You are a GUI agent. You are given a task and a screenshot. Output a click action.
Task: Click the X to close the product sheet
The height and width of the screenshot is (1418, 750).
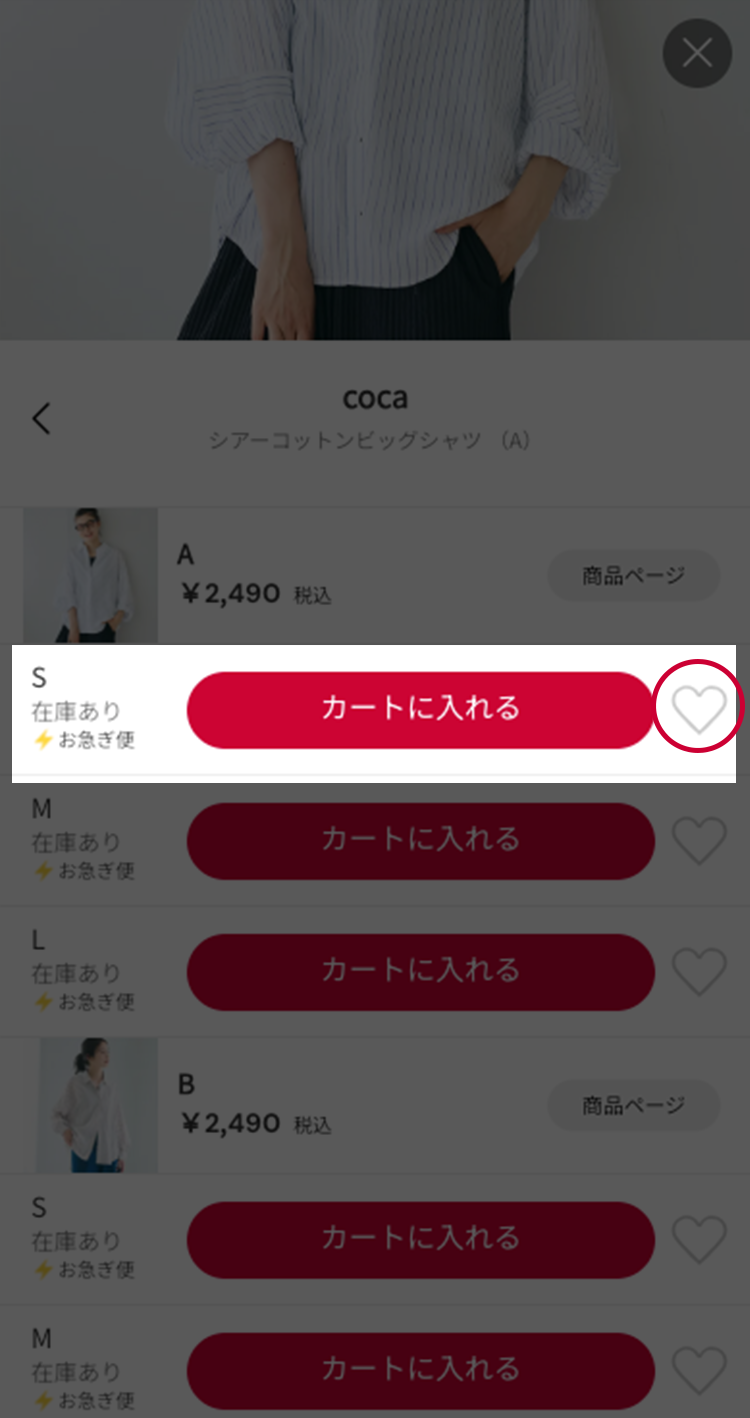[x=697, y=53]
